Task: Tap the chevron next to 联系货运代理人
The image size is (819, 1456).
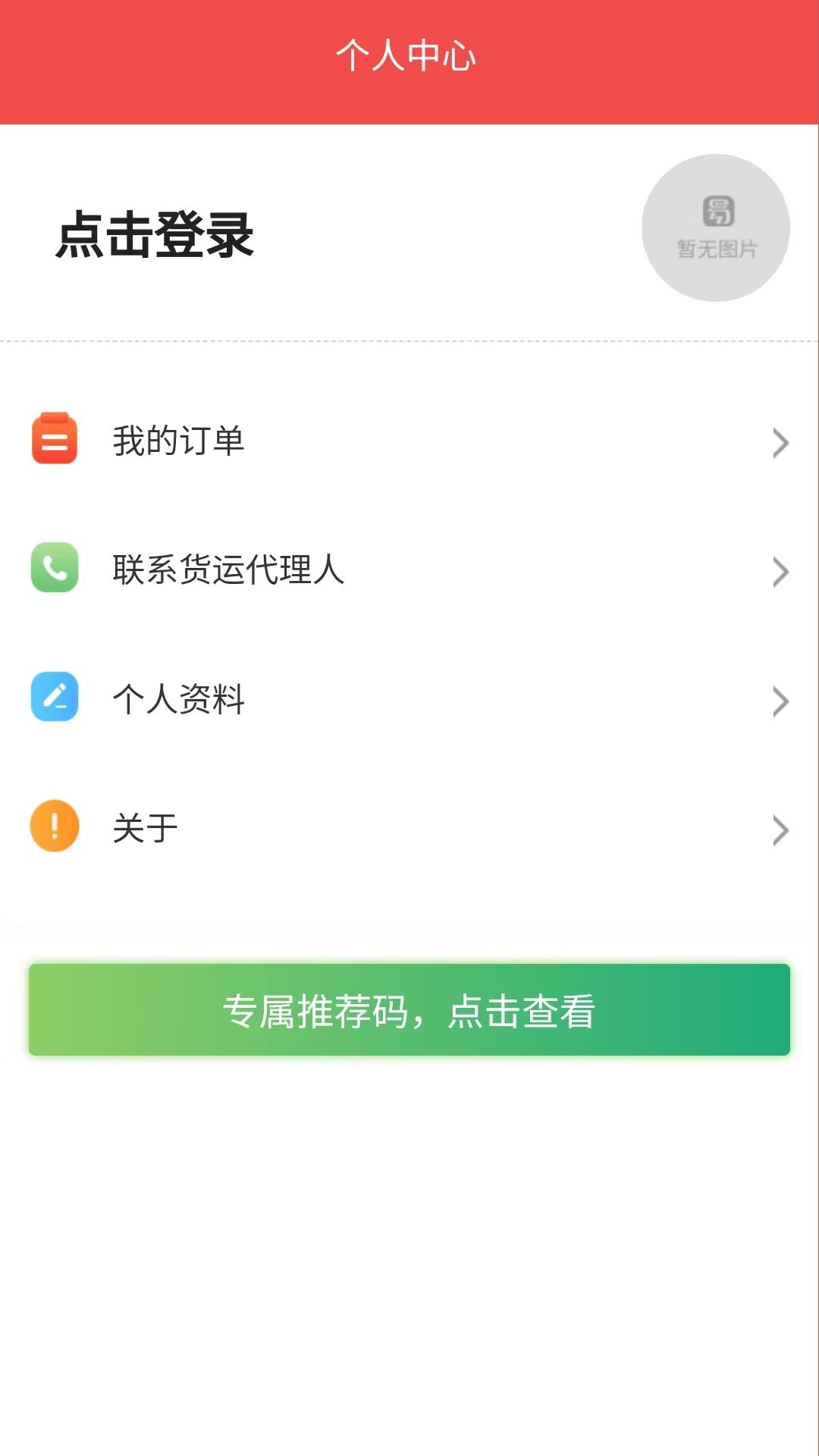Action: 780,571
